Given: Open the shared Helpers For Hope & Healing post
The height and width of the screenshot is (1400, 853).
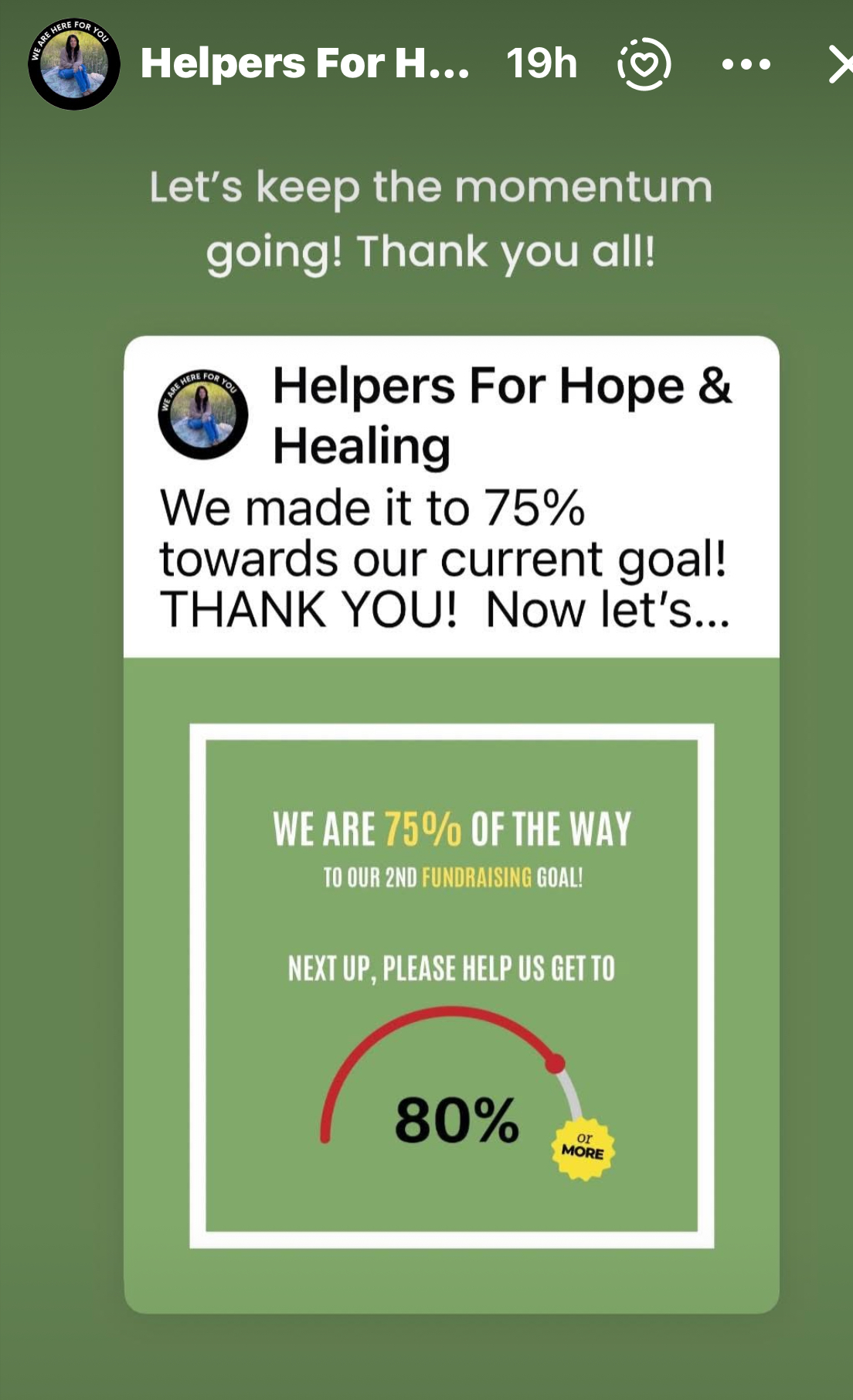Looking at the screenshot, I should pyautogui.click(x=451, y=823).
